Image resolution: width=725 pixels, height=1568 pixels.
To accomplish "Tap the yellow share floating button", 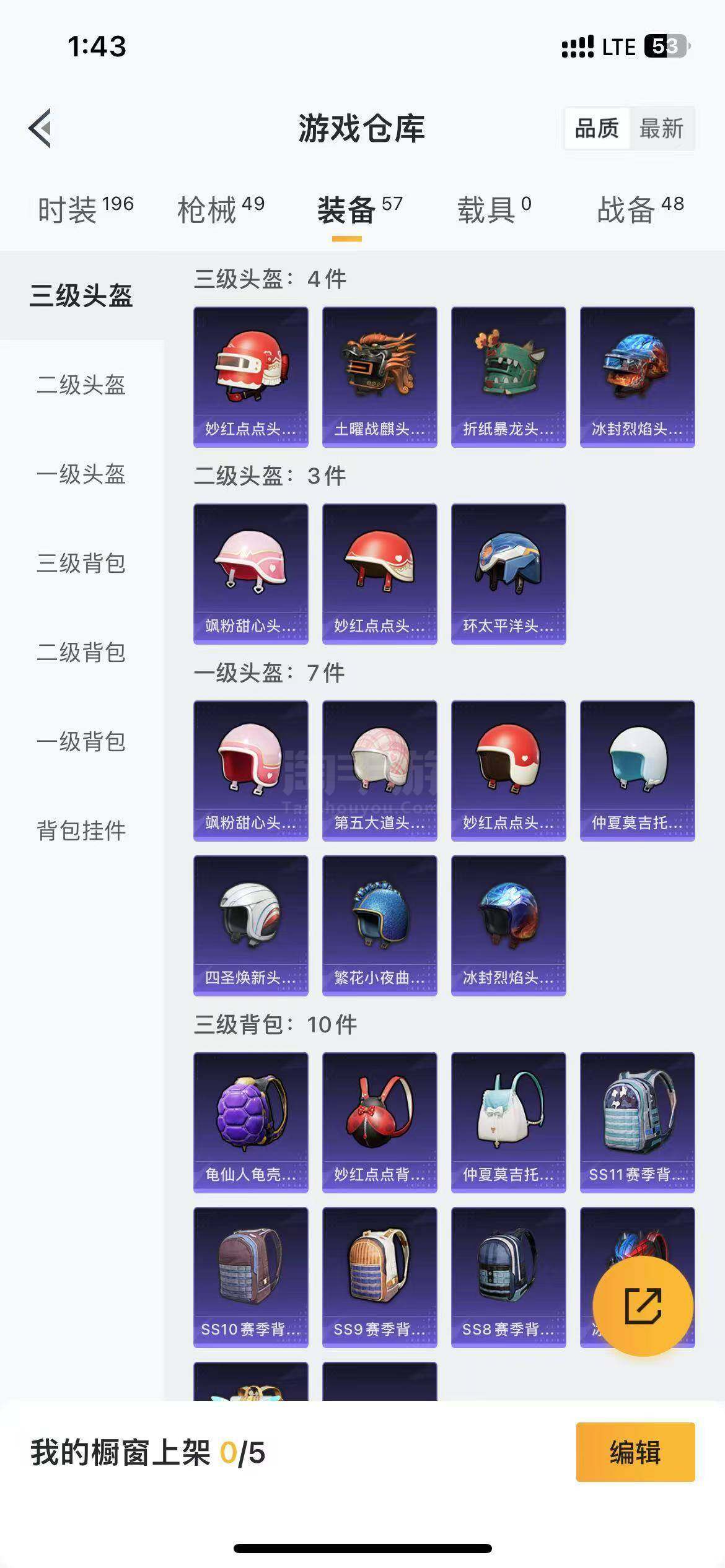I will pos(643,1306).
